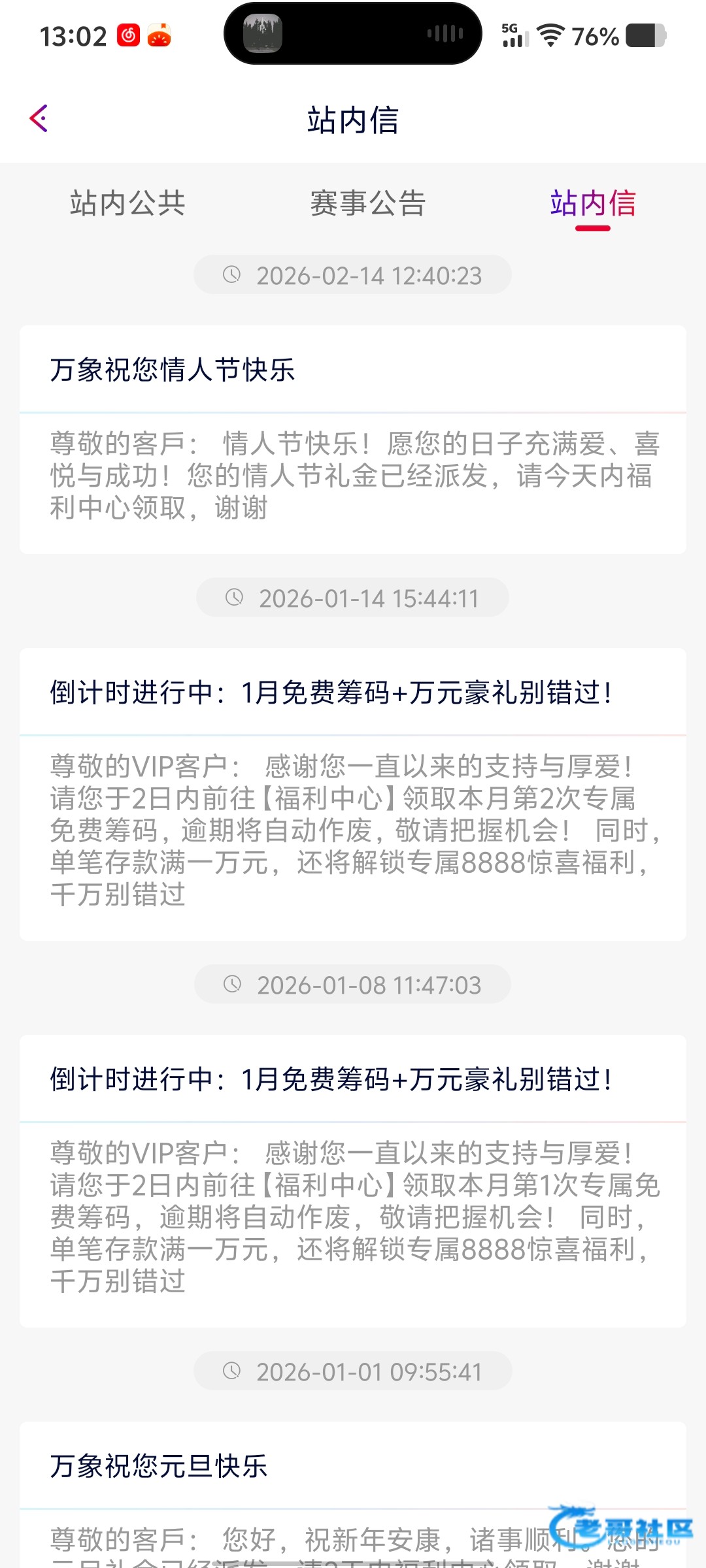Image resolution: width=706 pixels, height=1568 pixels.
Task: Switch to the 赛事公告 tab
Action: pyautogui.click(x=367, y=203)
